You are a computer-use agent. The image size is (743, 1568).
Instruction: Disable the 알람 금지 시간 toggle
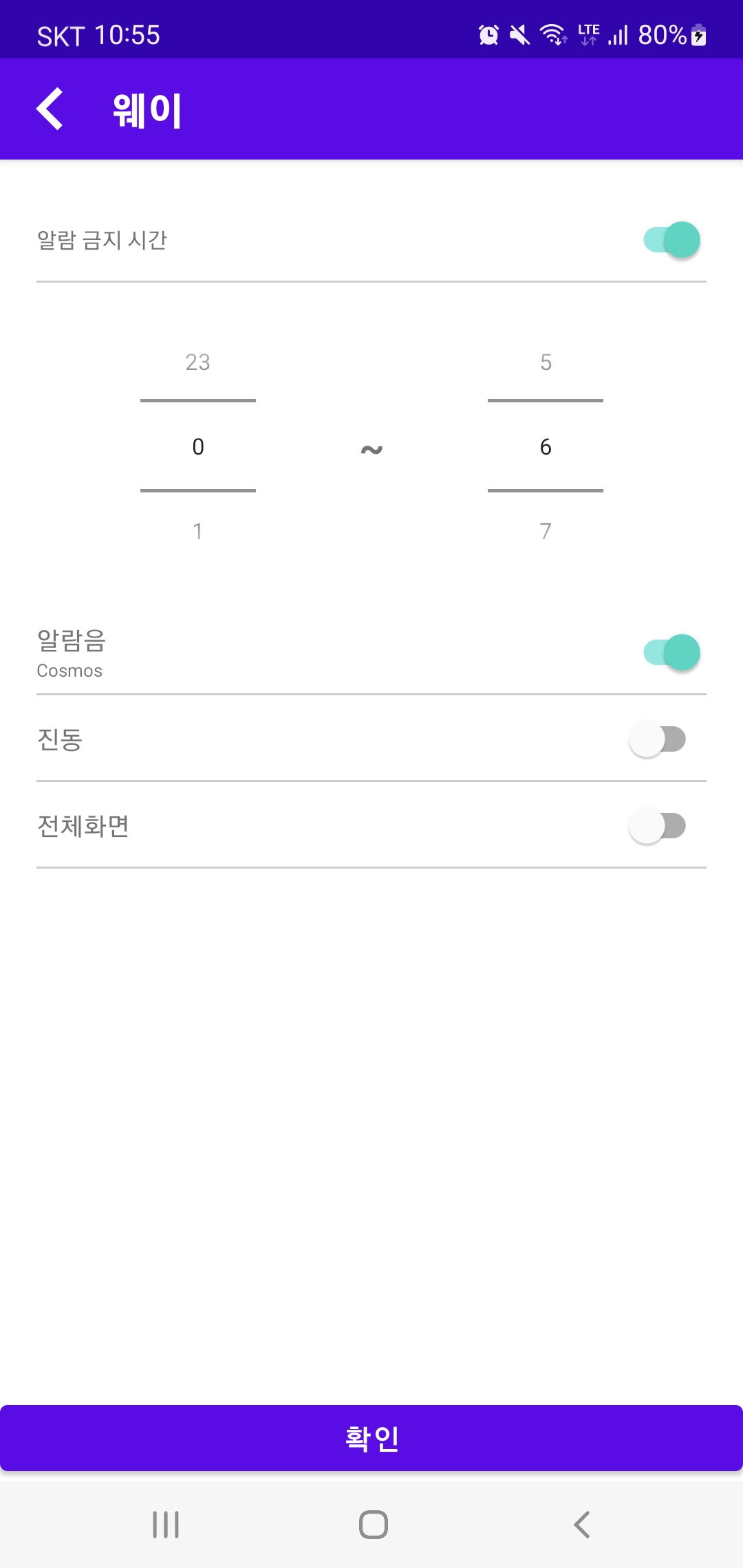pos(671,239)
